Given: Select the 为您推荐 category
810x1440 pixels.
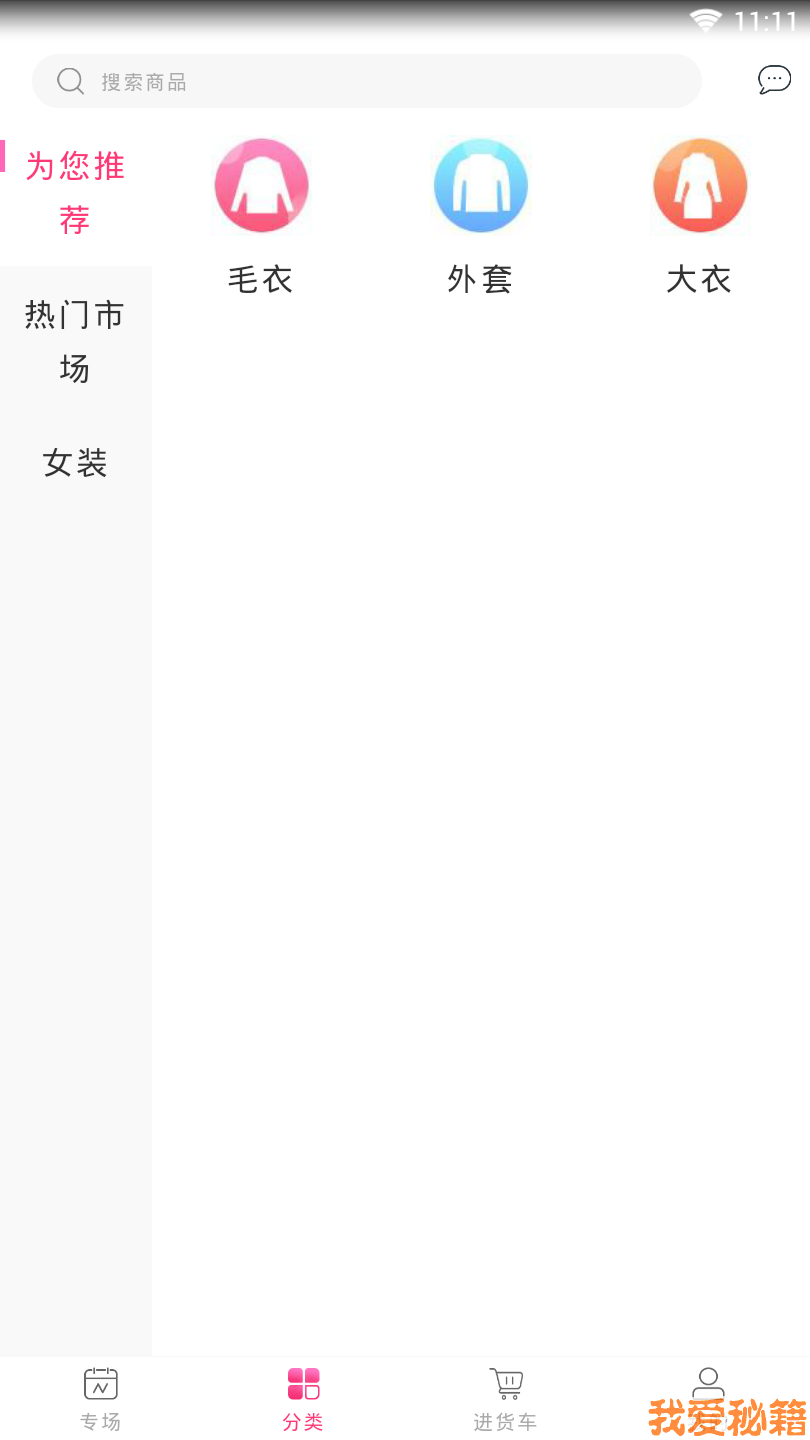Looking at the screenshot, I should pos(75,192).
